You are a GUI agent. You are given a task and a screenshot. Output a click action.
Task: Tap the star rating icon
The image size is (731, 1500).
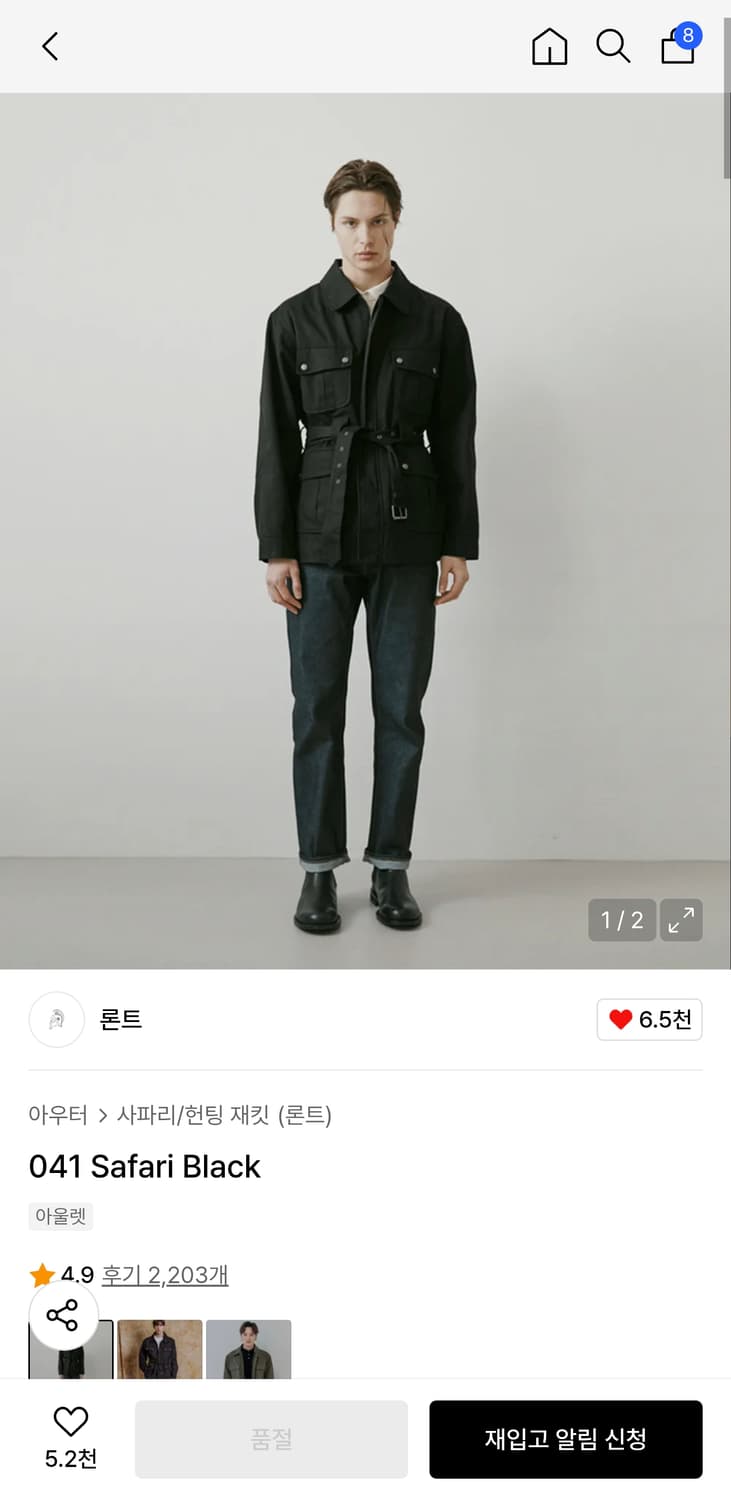[x=42, y=1274]
